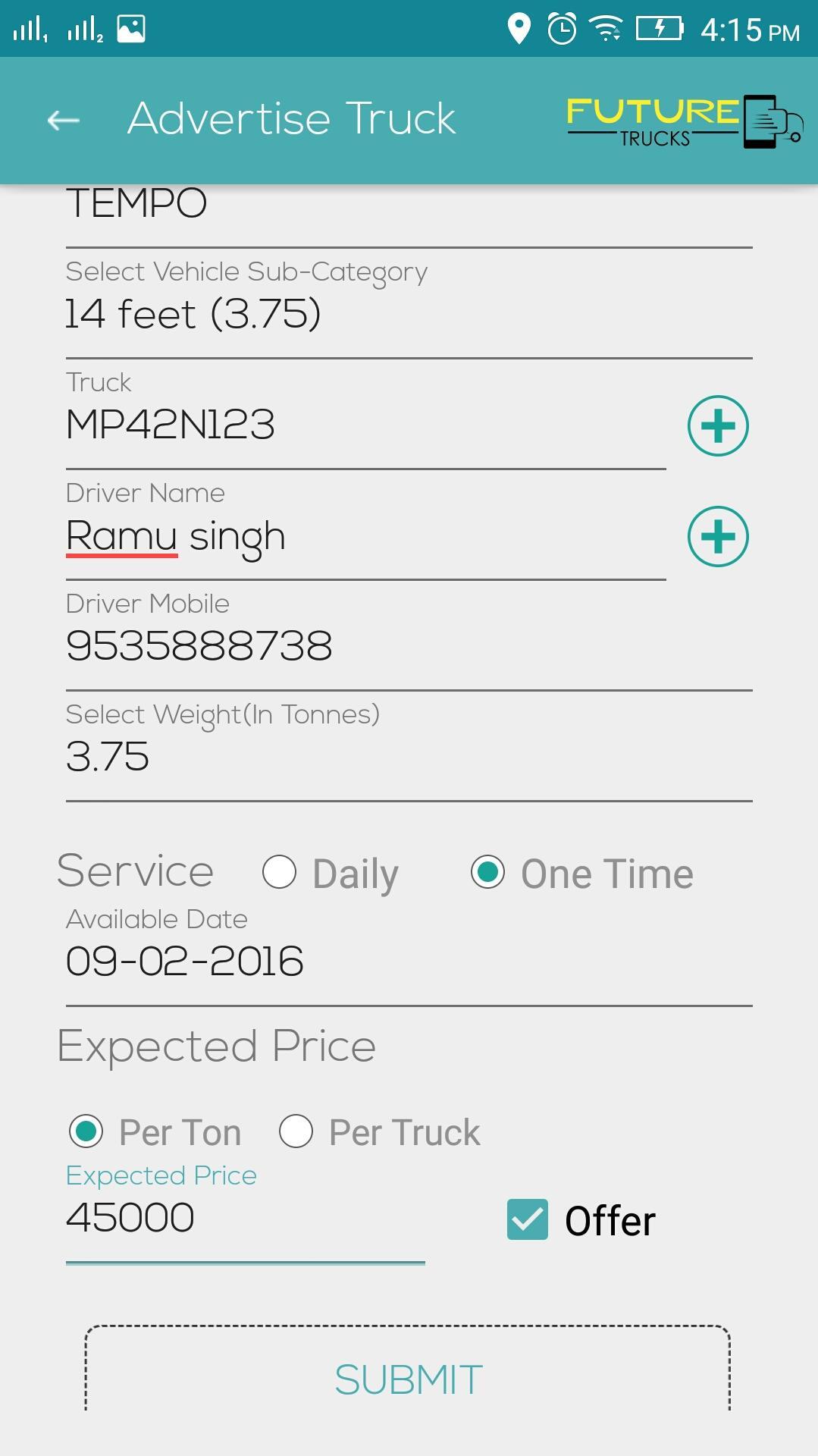
Task: Go back from Advertise Truck
Action: 63,120
